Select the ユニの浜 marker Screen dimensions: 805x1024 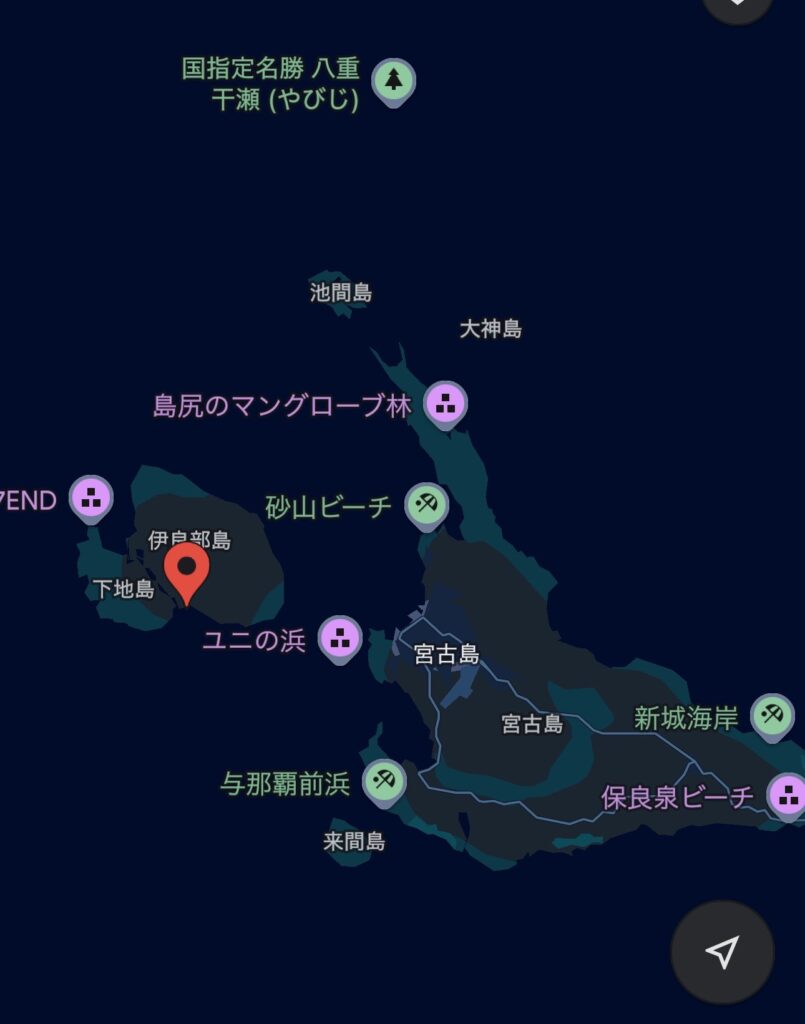click(340, 638)
